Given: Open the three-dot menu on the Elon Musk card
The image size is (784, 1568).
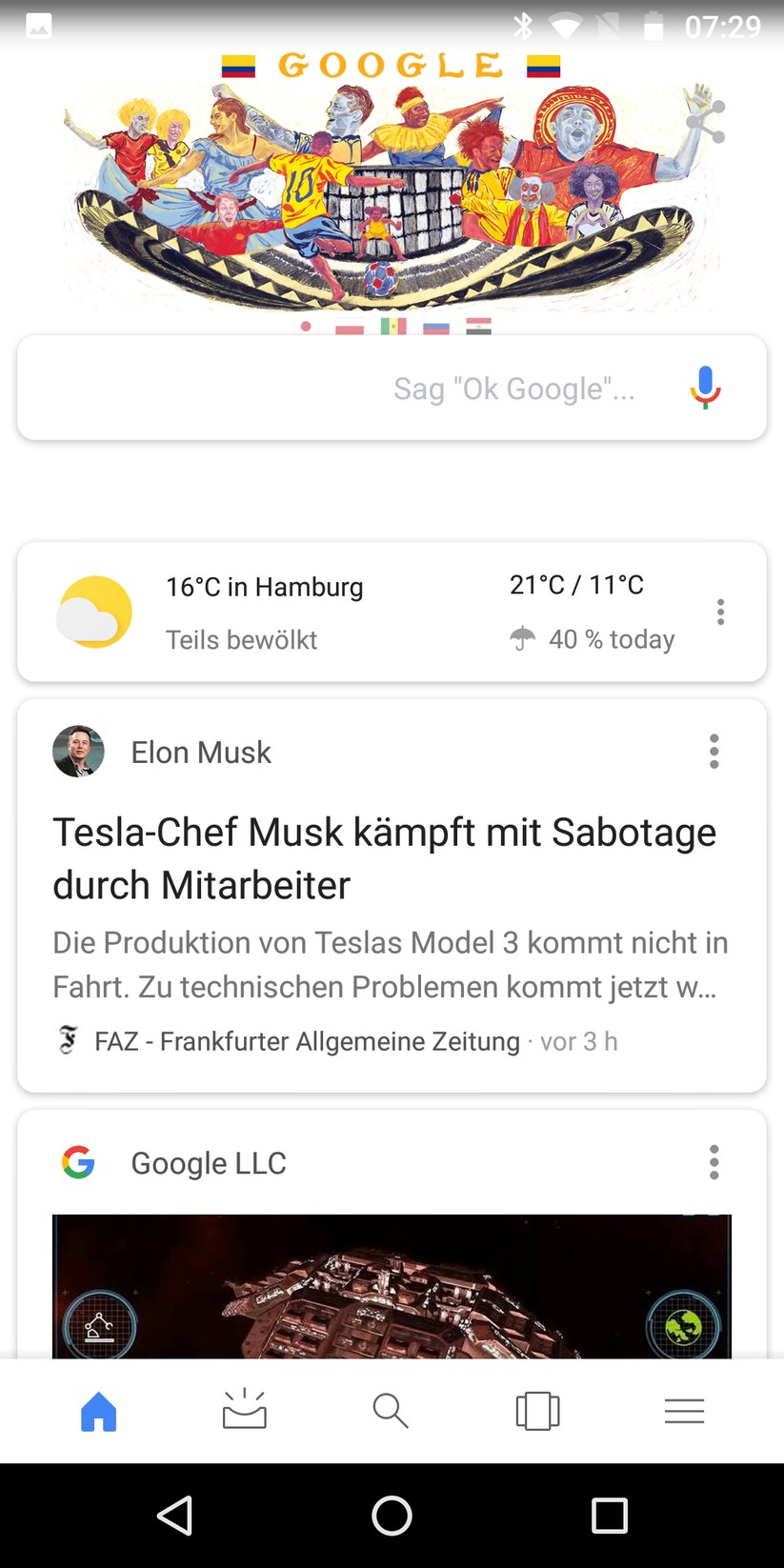Looking at the screenshot, I should pyautogui.click(x=714, y=752).
